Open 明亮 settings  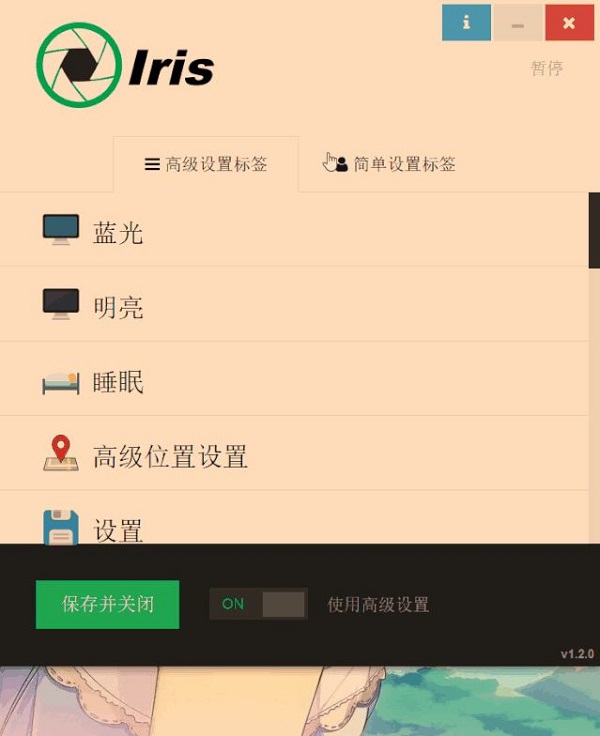pyautogui.click(x=118, y=306)
